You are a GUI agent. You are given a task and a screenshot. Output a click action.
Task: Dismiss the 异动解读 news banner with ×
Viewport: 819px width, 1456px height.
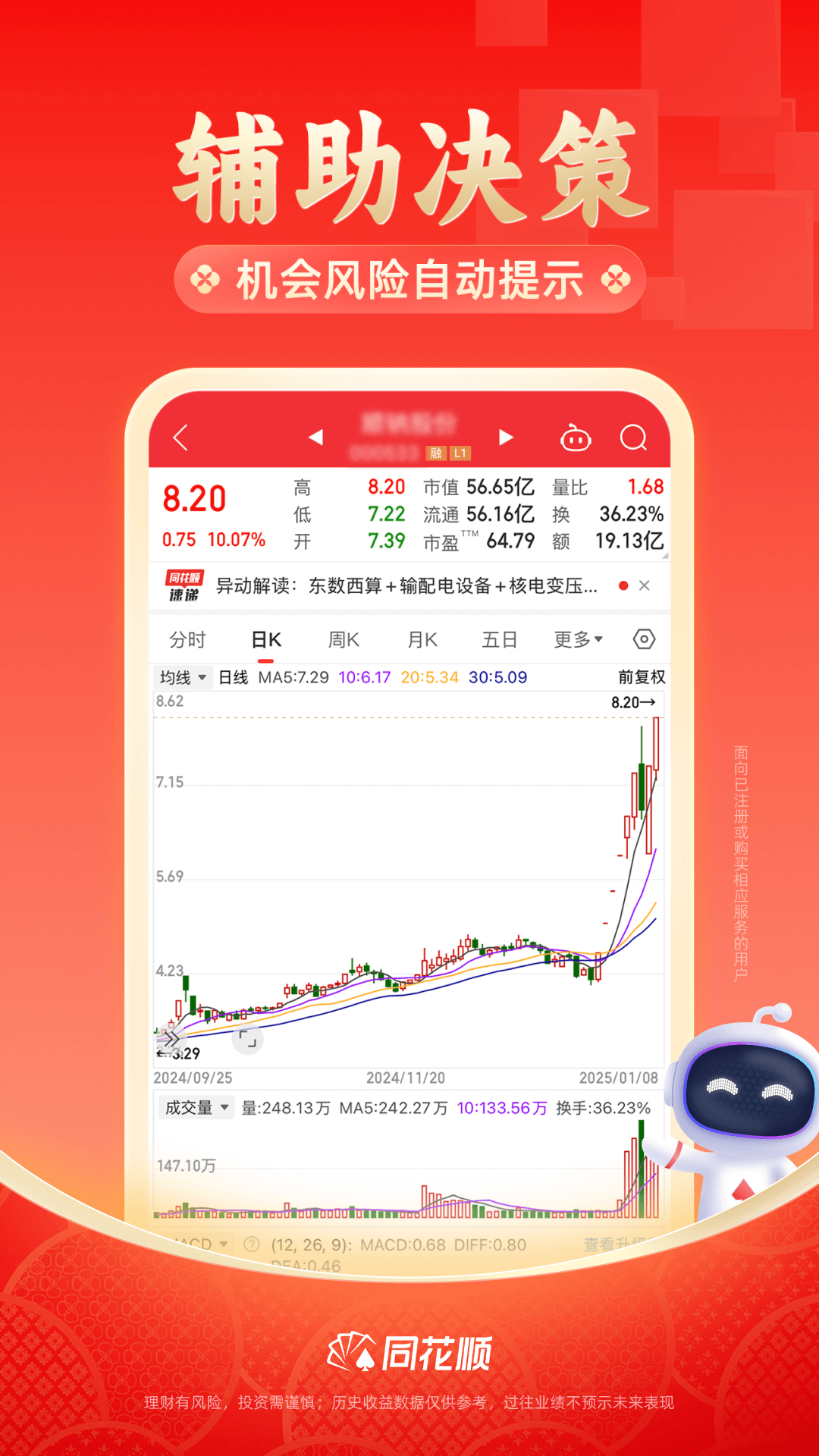pyautogui.click(x=645, y=585)
